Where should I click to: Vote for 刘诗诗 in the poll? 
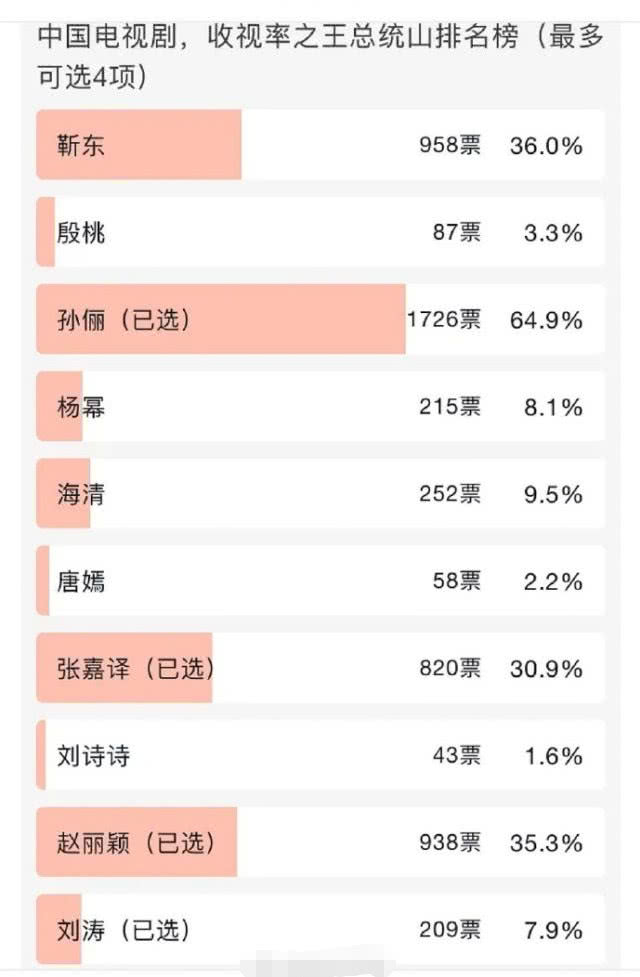320,755
